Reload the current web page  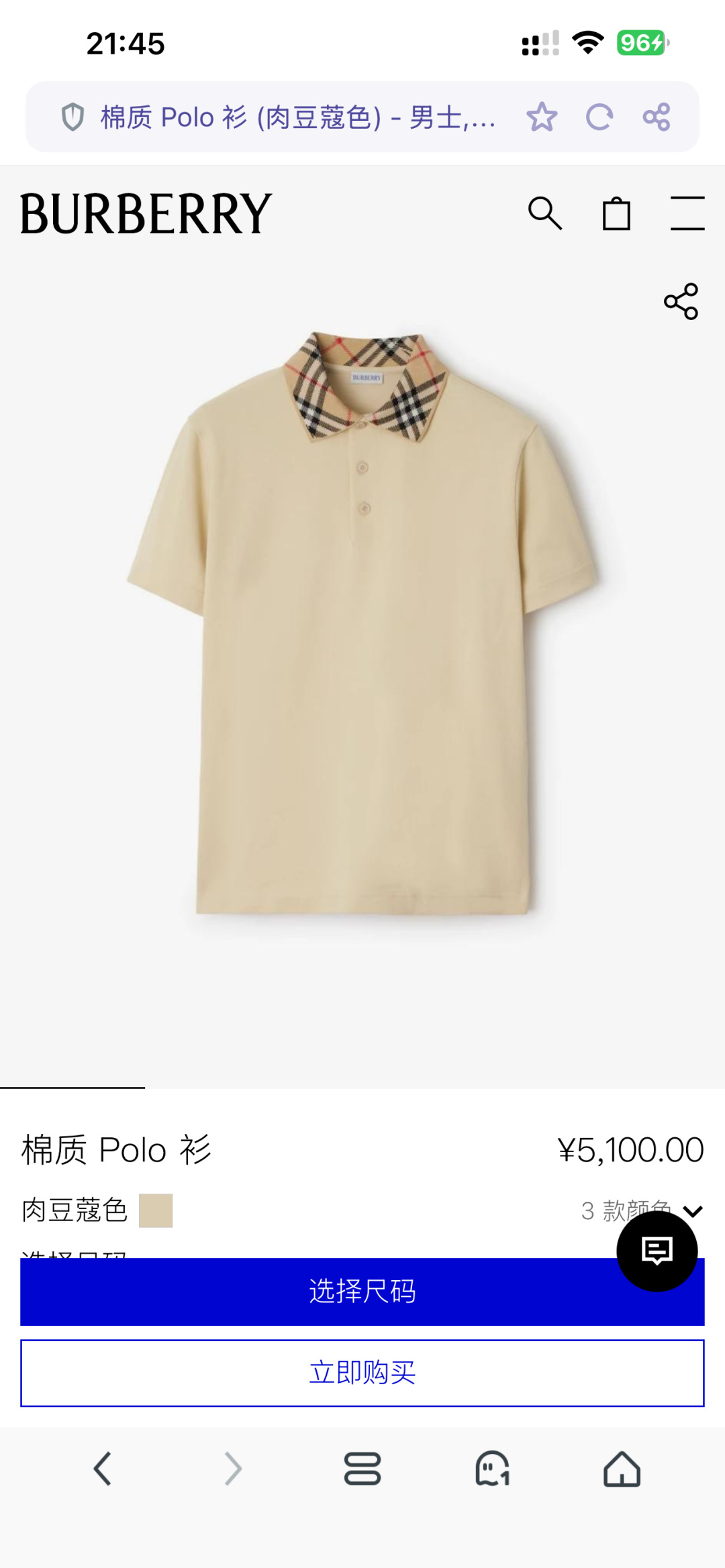599,117
